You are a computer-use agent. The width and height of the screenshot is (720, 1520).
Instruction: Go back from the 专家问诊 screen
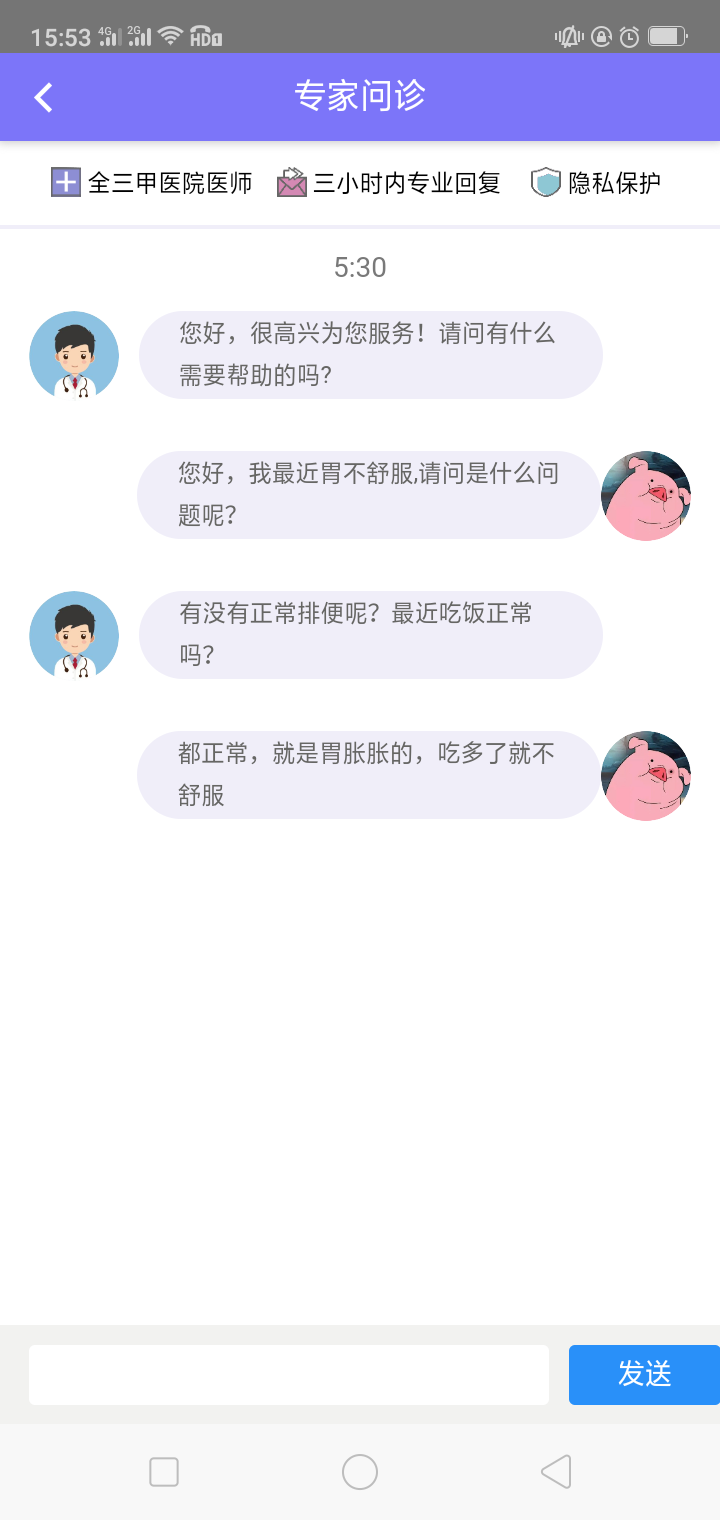(43, 97)
